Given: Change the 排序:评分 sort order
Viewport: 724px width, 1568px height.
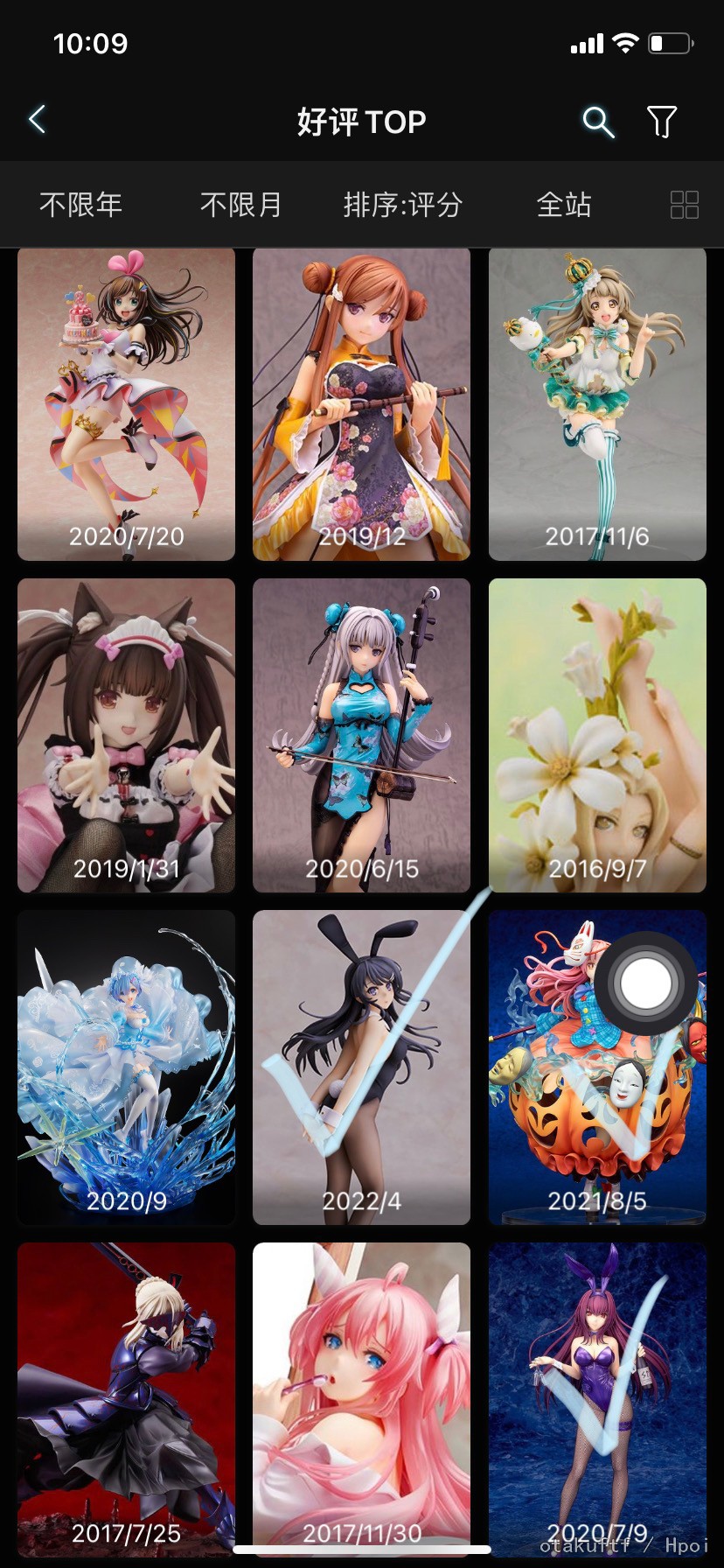Looking at the screenshot, I should (402, 205).
